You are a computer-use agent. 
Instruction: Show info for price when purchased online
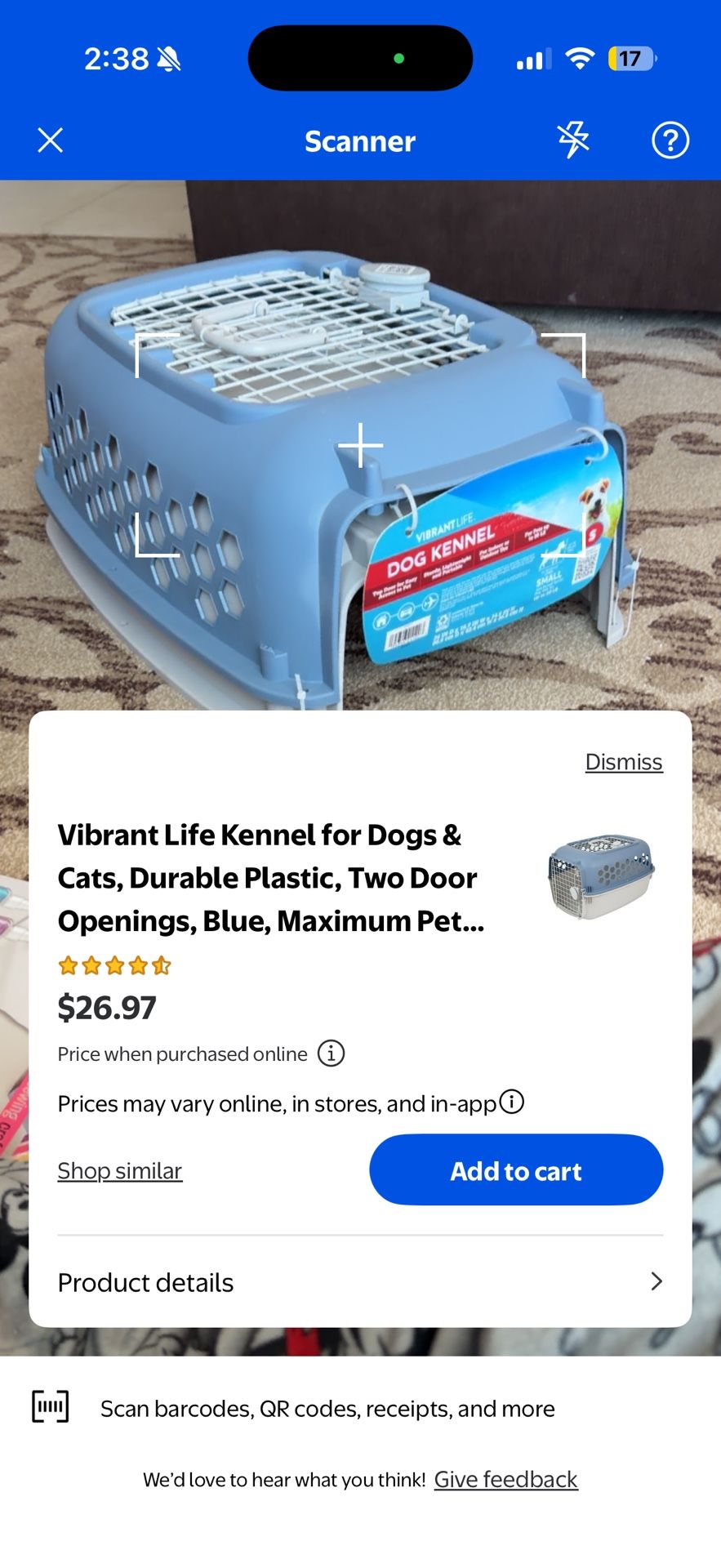click(x=331, y=1053)
